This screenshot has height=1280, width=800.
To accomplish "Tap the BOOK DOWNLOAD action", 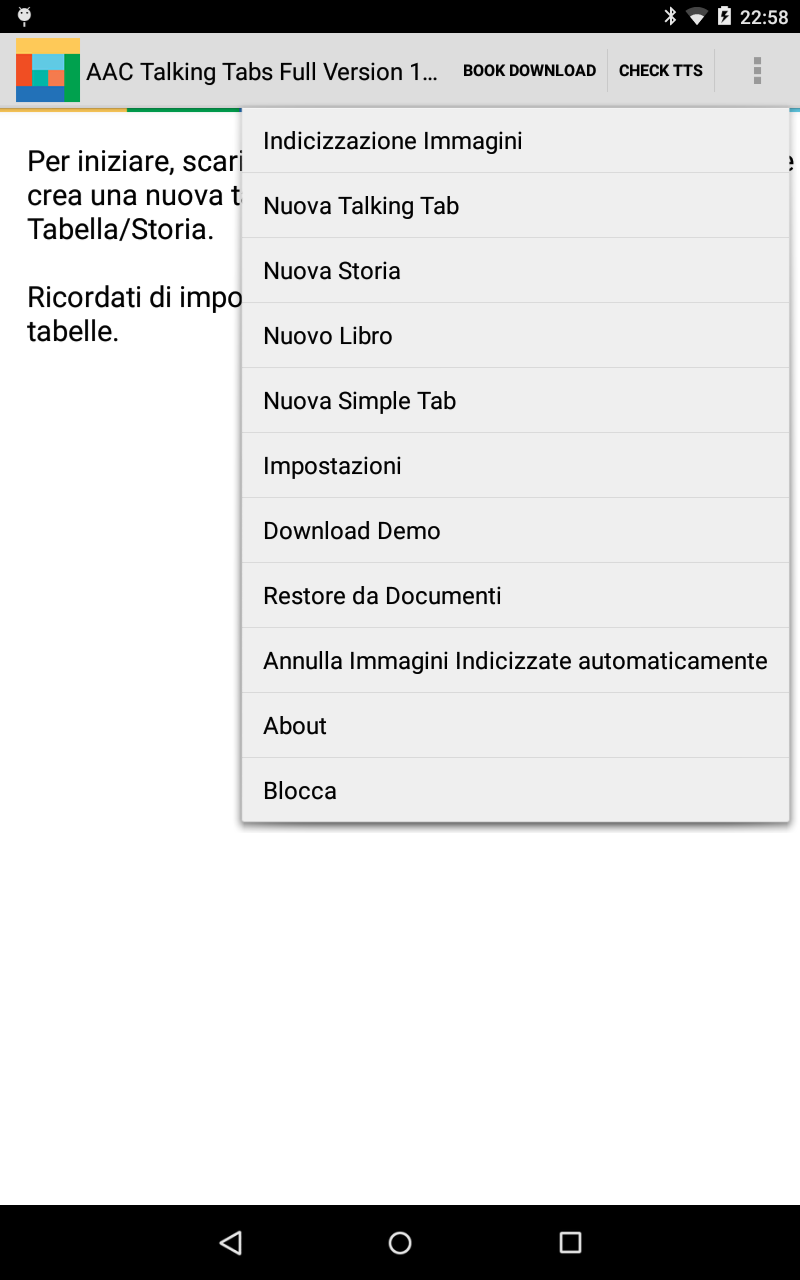I will tap(529, 71).
